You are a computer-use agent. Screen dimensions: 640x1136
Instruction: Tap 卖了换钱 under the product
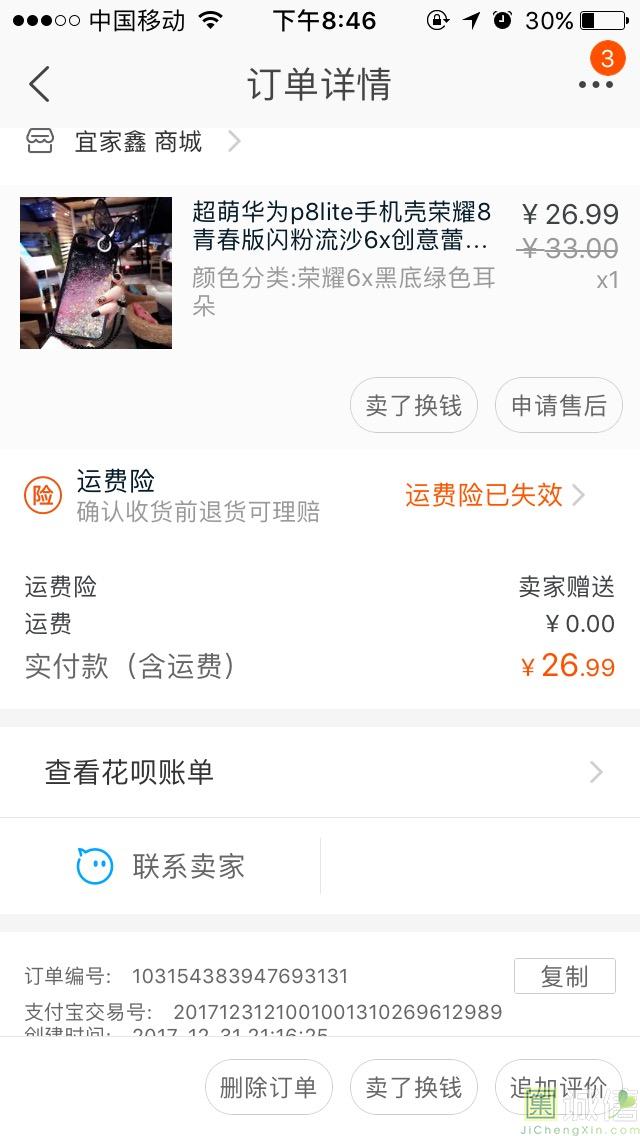(x=413, y=405)
